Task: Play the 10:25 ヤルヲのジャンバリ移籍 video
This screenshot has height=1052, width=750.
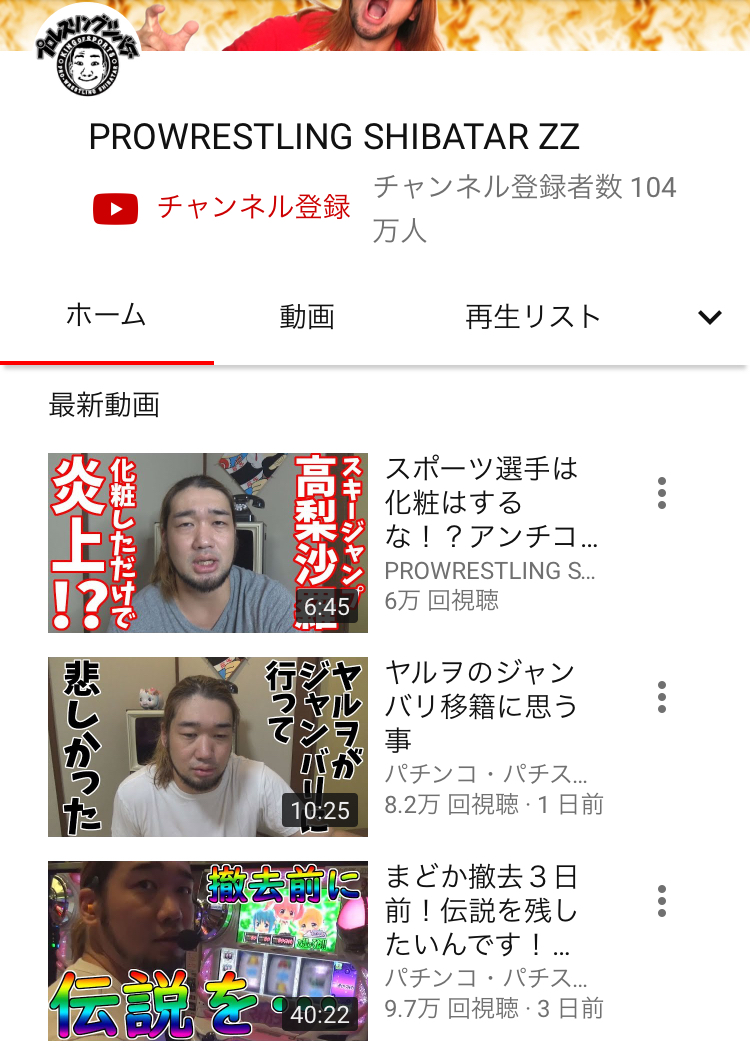Action: click(208, 746)
